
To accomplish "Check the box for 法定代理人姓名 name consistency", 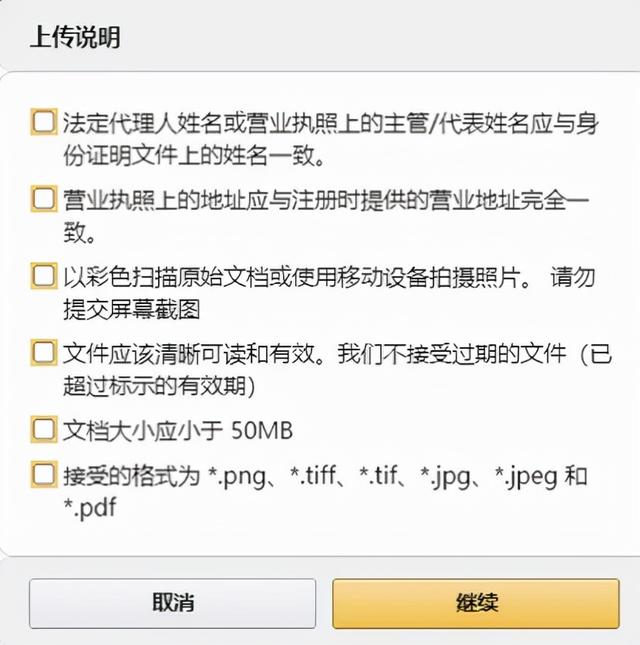I will point(43,122).
